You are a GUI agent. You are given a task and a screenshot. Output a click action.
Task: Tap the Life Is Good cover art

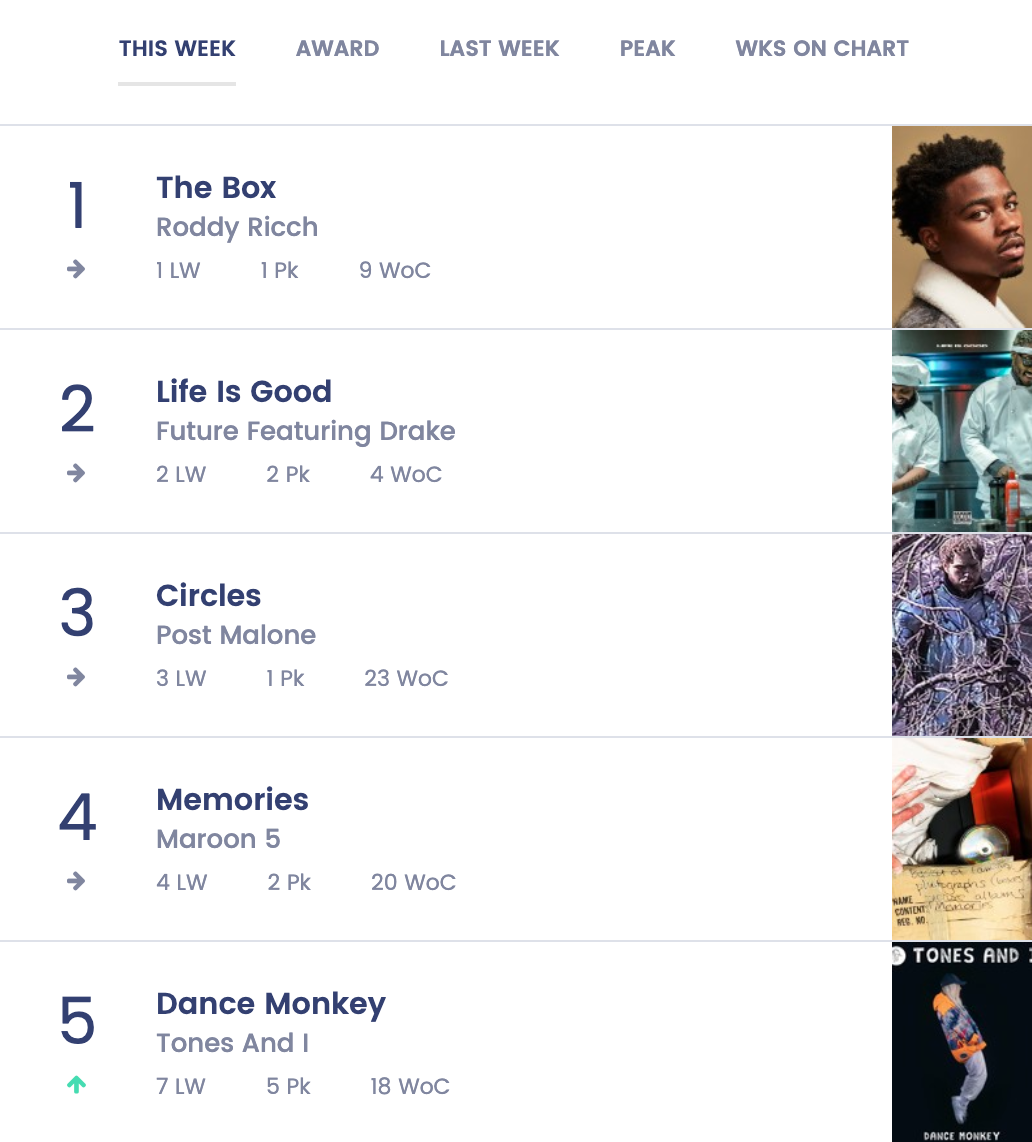[x=961, y=431]
